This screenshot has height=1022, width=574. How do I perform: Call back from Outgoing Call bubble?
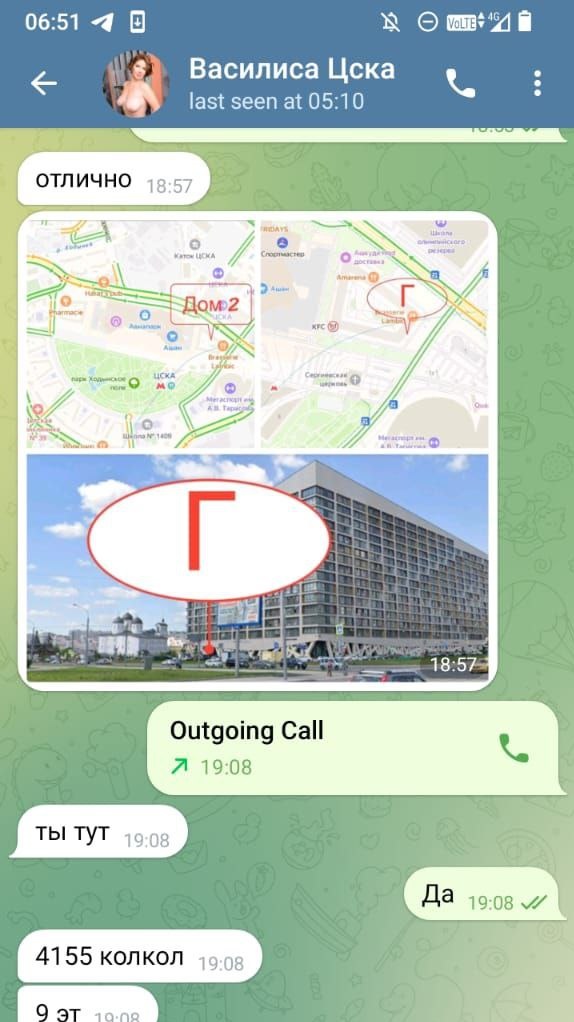pos(513,748)
